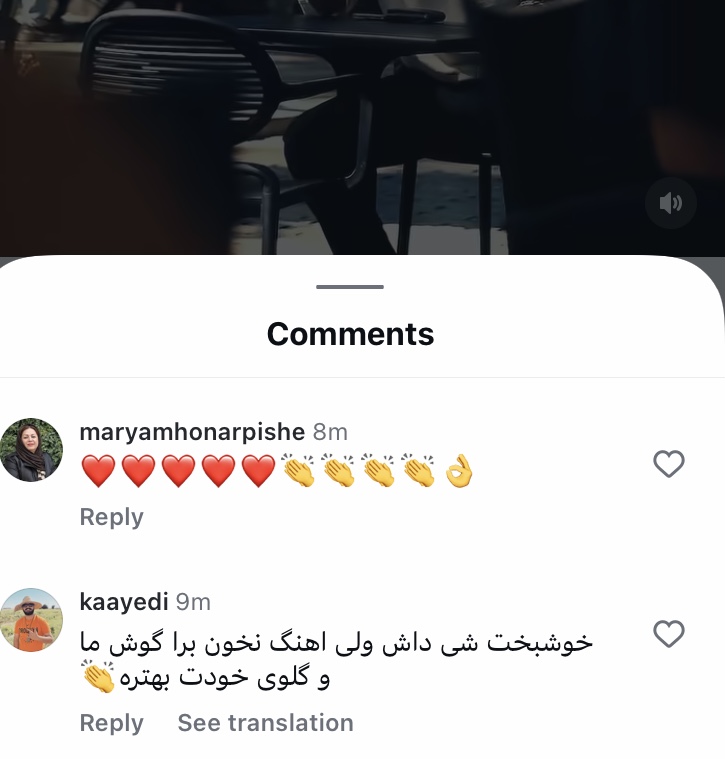Screen dimensions: 725x759
Task: Open the kaayedi username
Action: pos(123,602)
